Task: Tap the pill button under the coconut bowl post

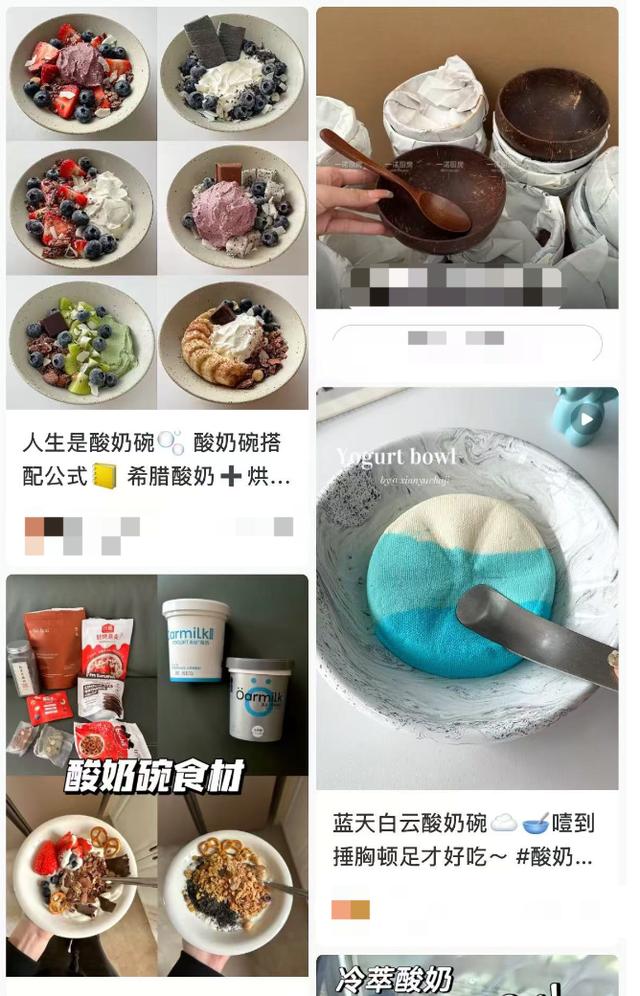Action: [x=467, y=342]
